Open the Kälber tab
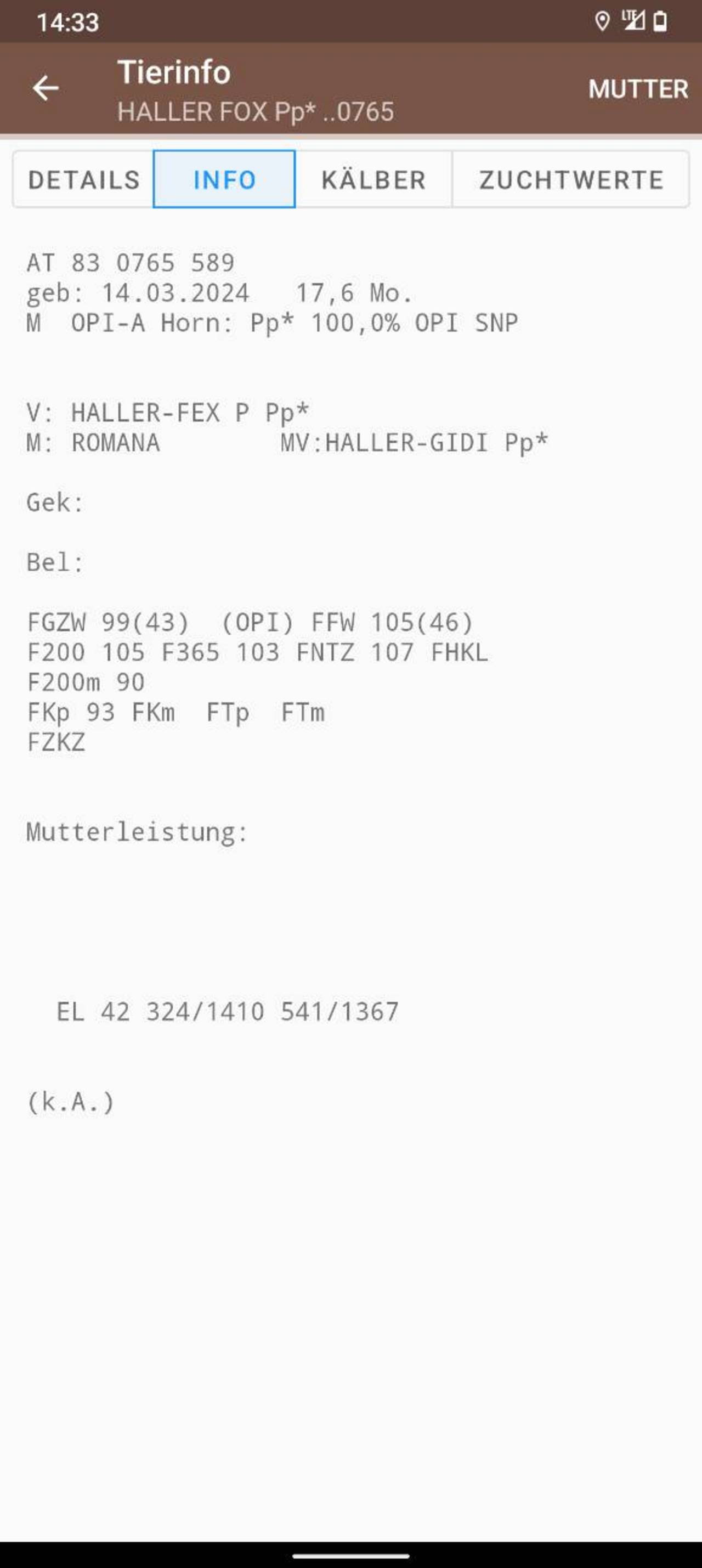Viewport: 702px width, 1568px height. tap(373, 179)
